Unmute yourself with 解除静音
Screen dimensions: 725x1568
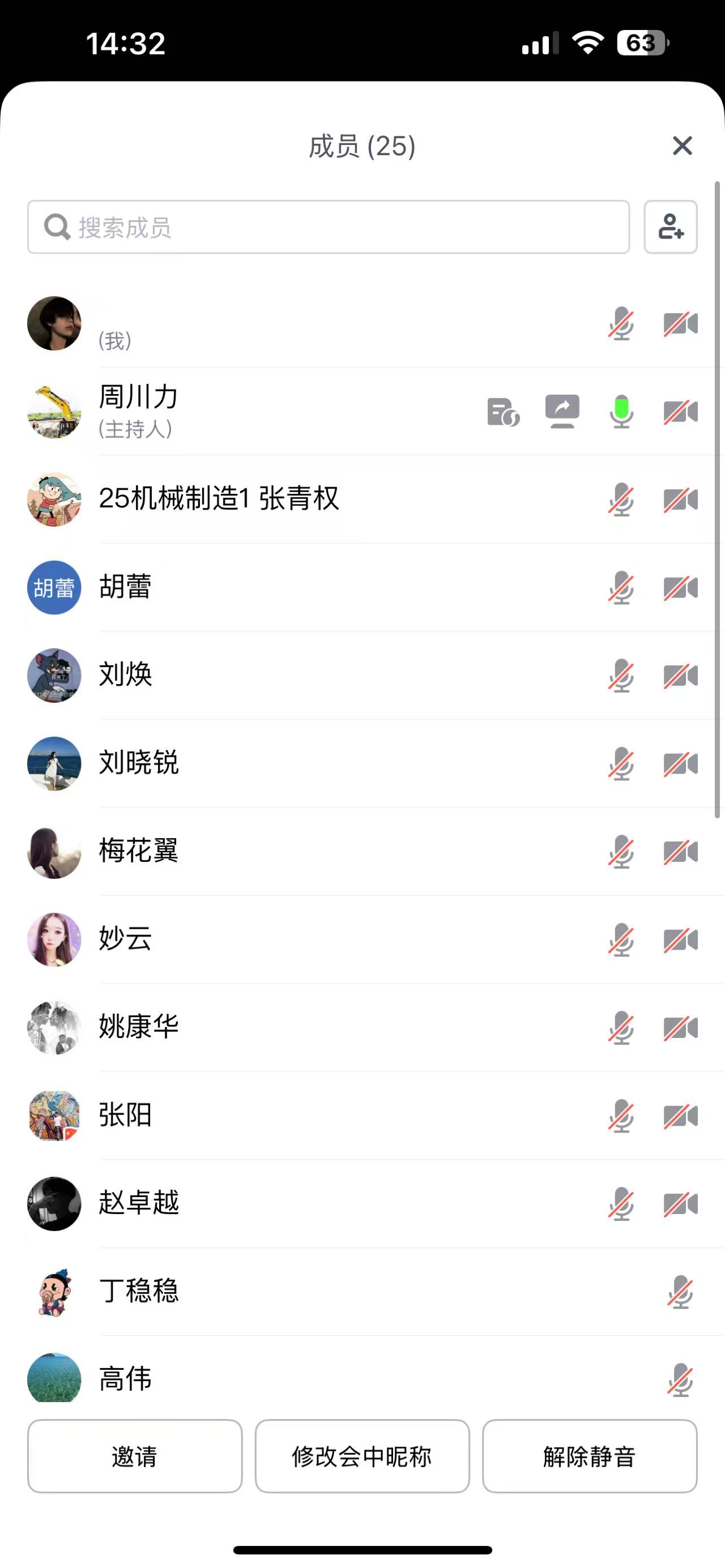coord(589,1456)
